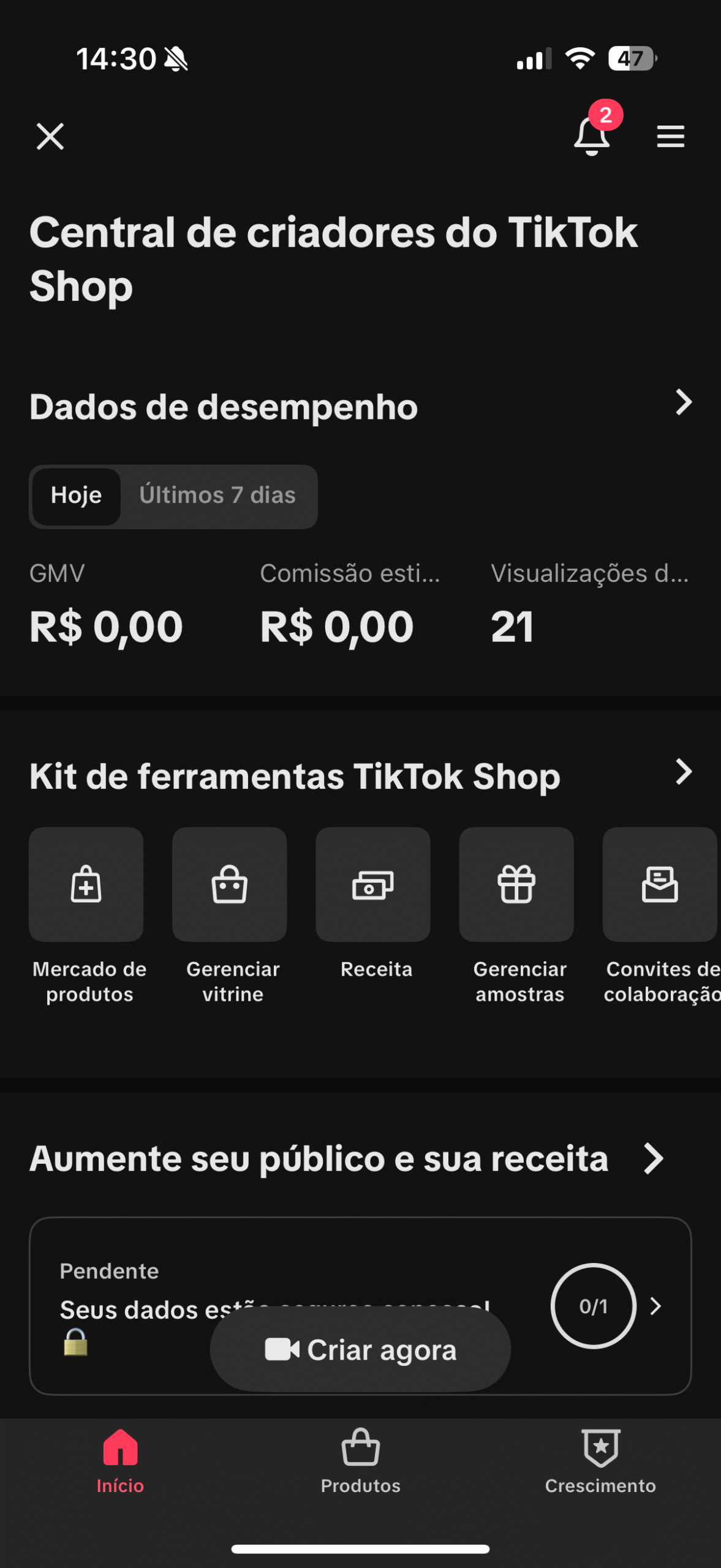The height and width of the screenshot is (1568, 721).
Task: Open Gerenciar vitrine tool
Action: click(230, 884)
